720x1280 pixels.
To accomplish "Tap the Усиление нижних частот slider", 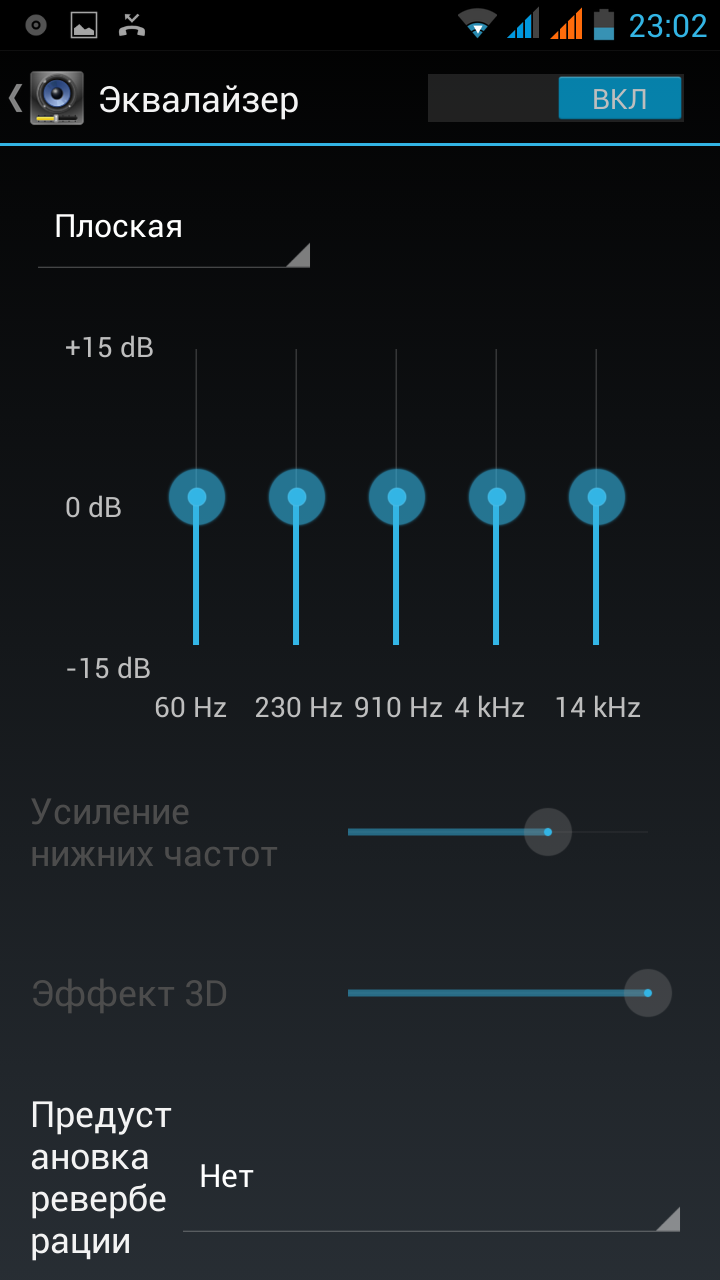I will pyautogui.click(x=548, y=832).
